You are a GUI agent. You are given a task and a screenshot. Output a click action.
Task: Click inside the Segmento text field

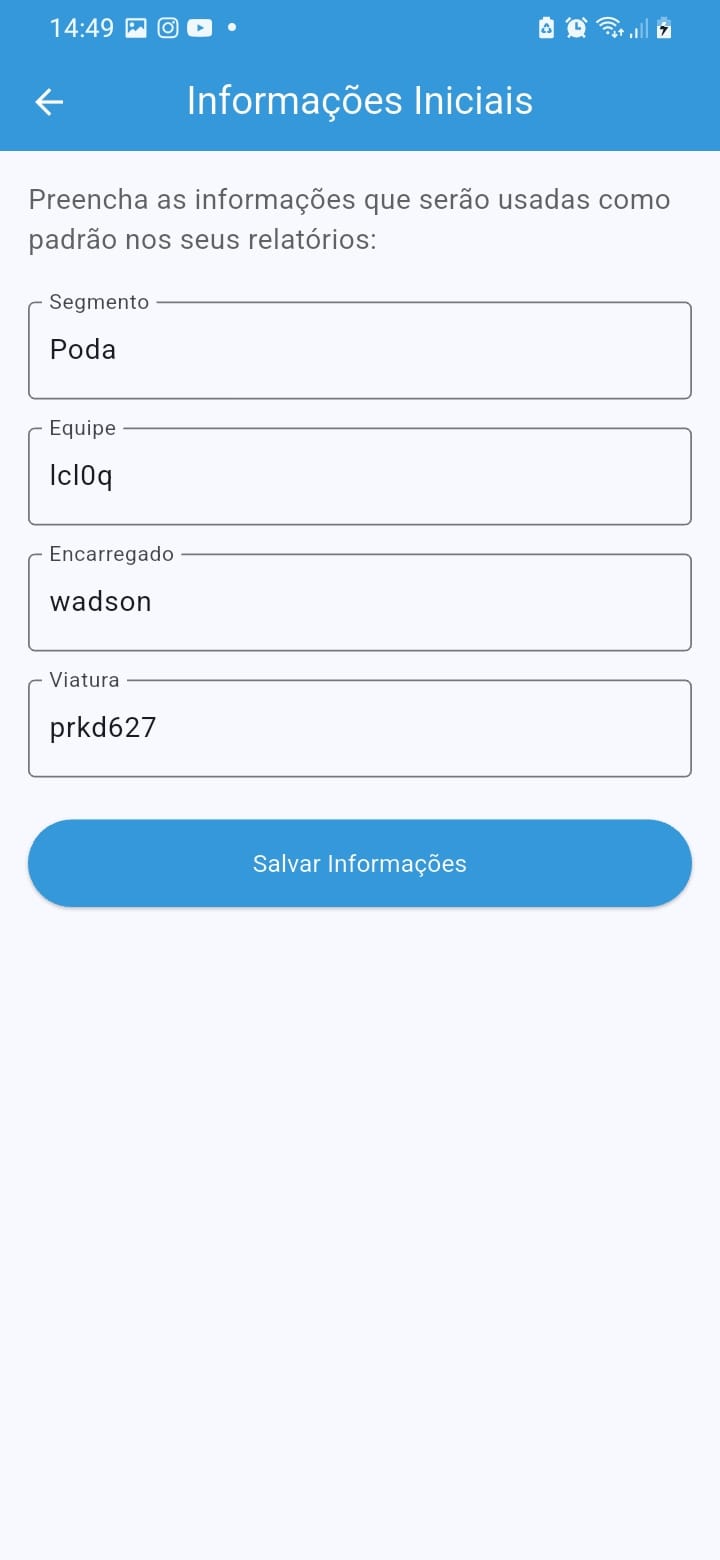(360, 349)
